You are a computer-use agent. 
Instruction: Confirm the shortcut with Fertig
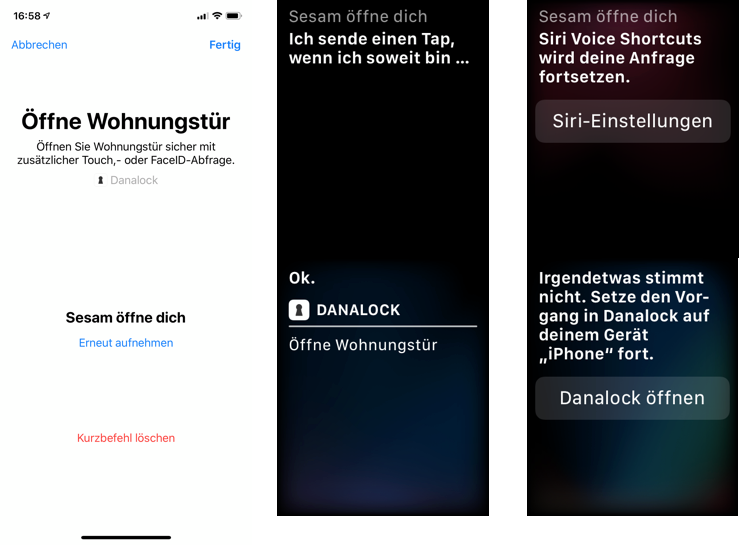pos(224,45)
